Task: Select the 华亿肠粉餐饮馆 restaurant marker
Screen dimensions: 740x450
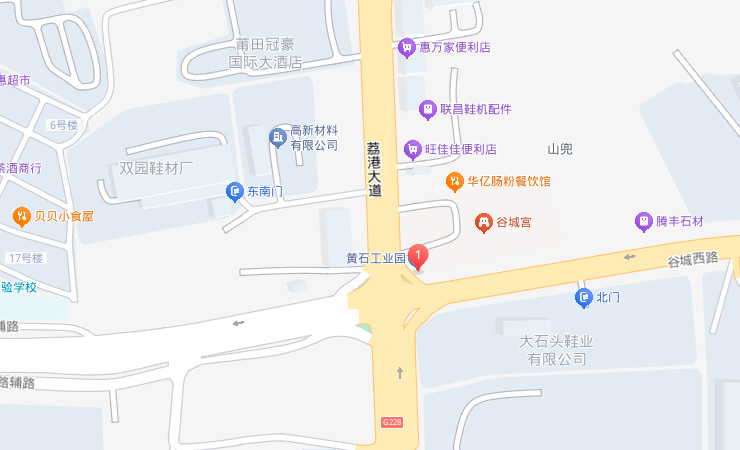Action: pos(454,181)
